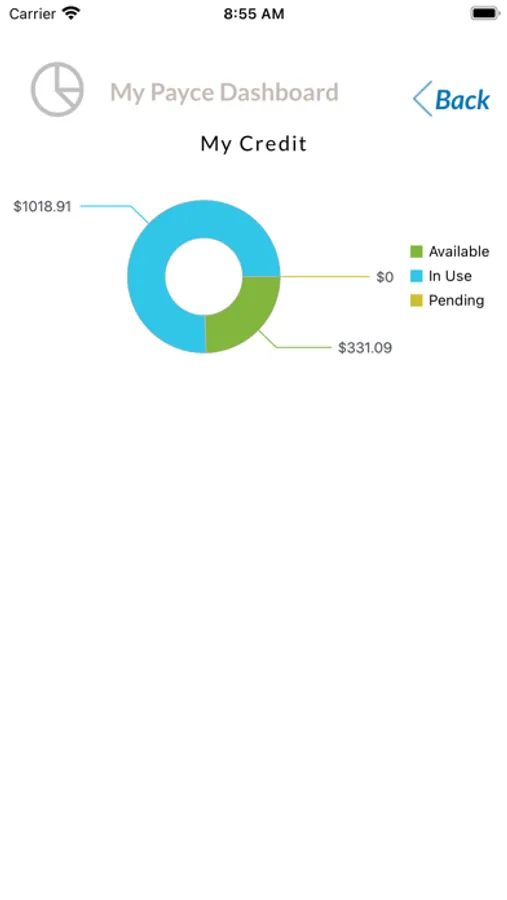Toggle the Available legend item

click(x=450, y=251)
